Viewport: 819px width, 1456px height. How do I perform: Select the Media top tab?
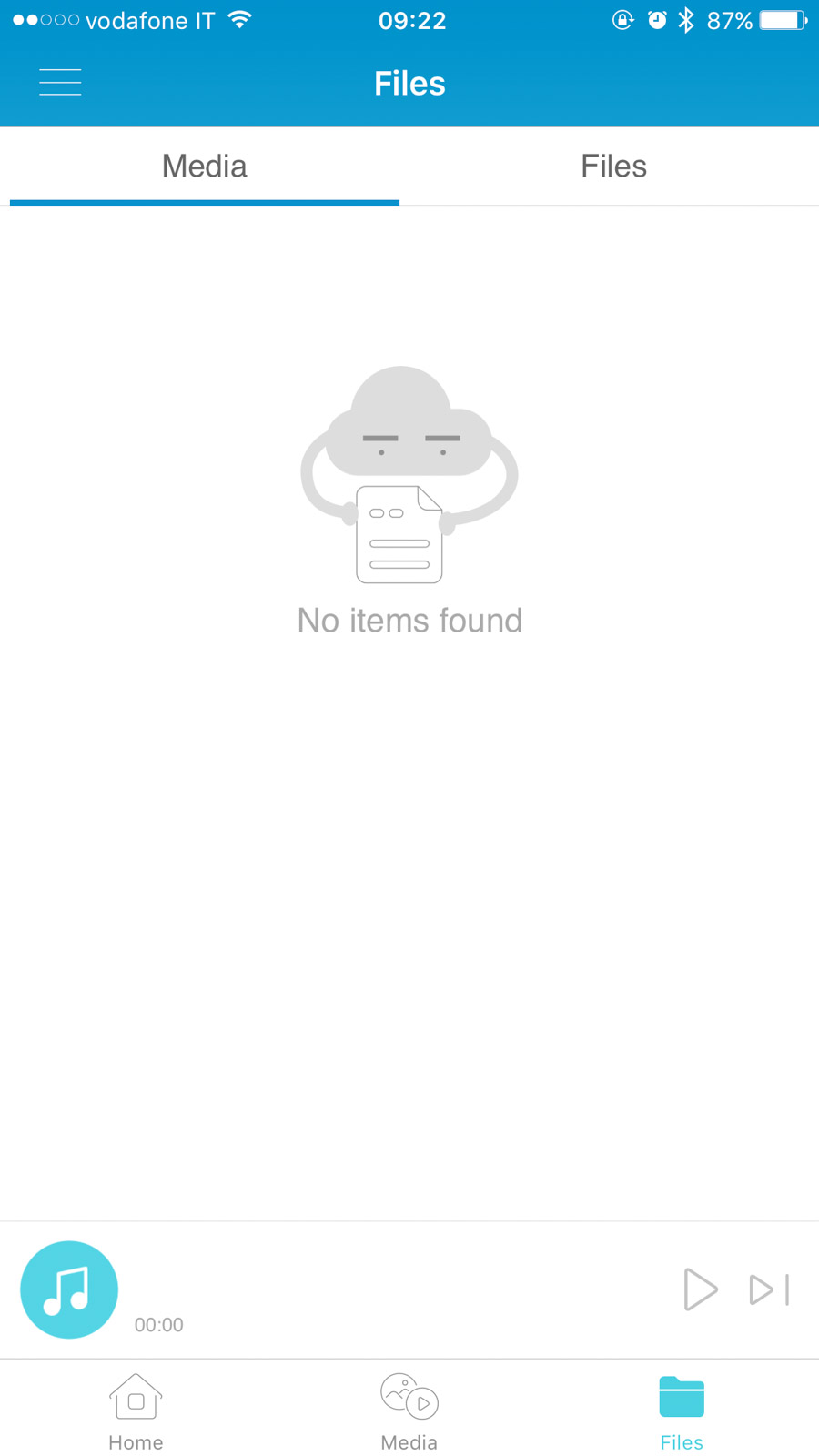point(205,167)
